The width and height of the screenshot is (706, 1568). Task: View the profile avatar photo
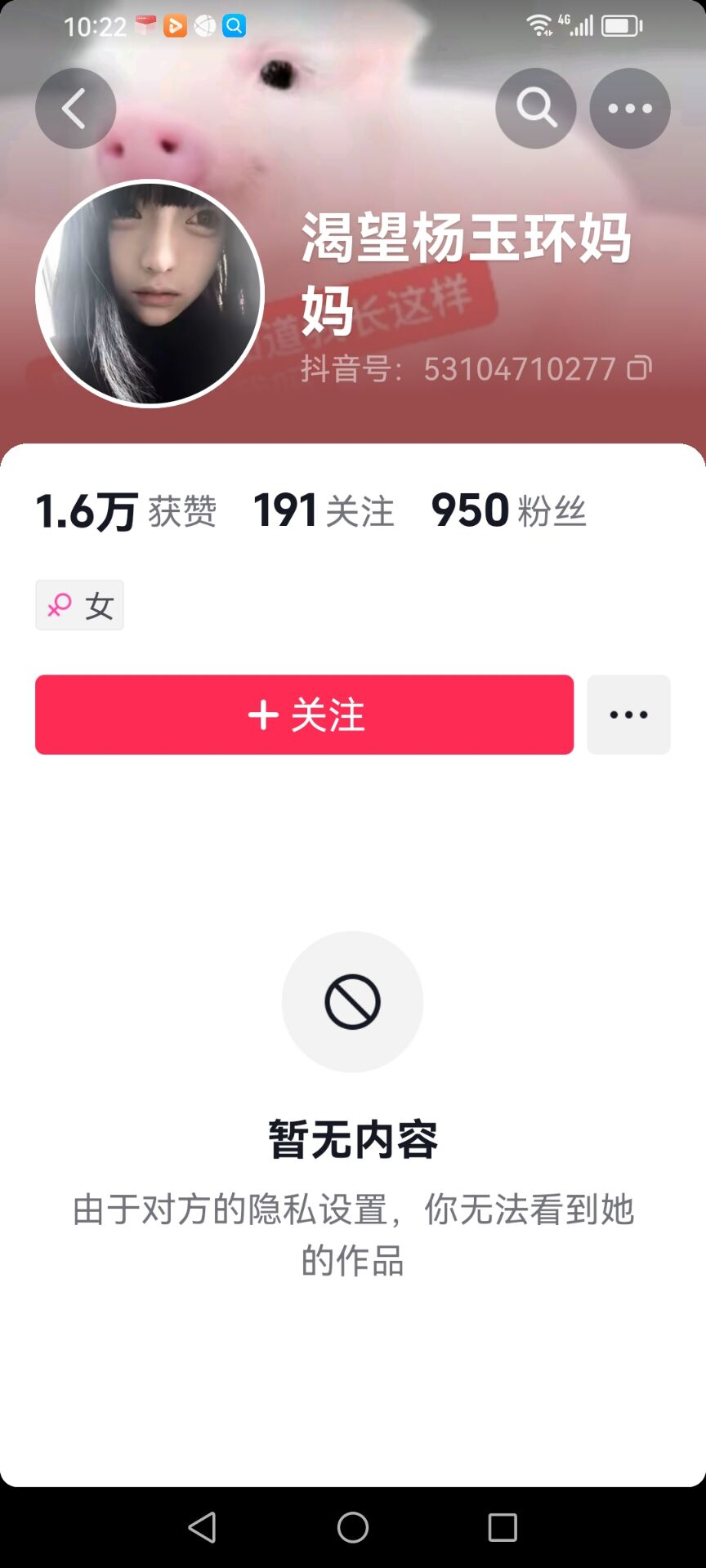150,293
